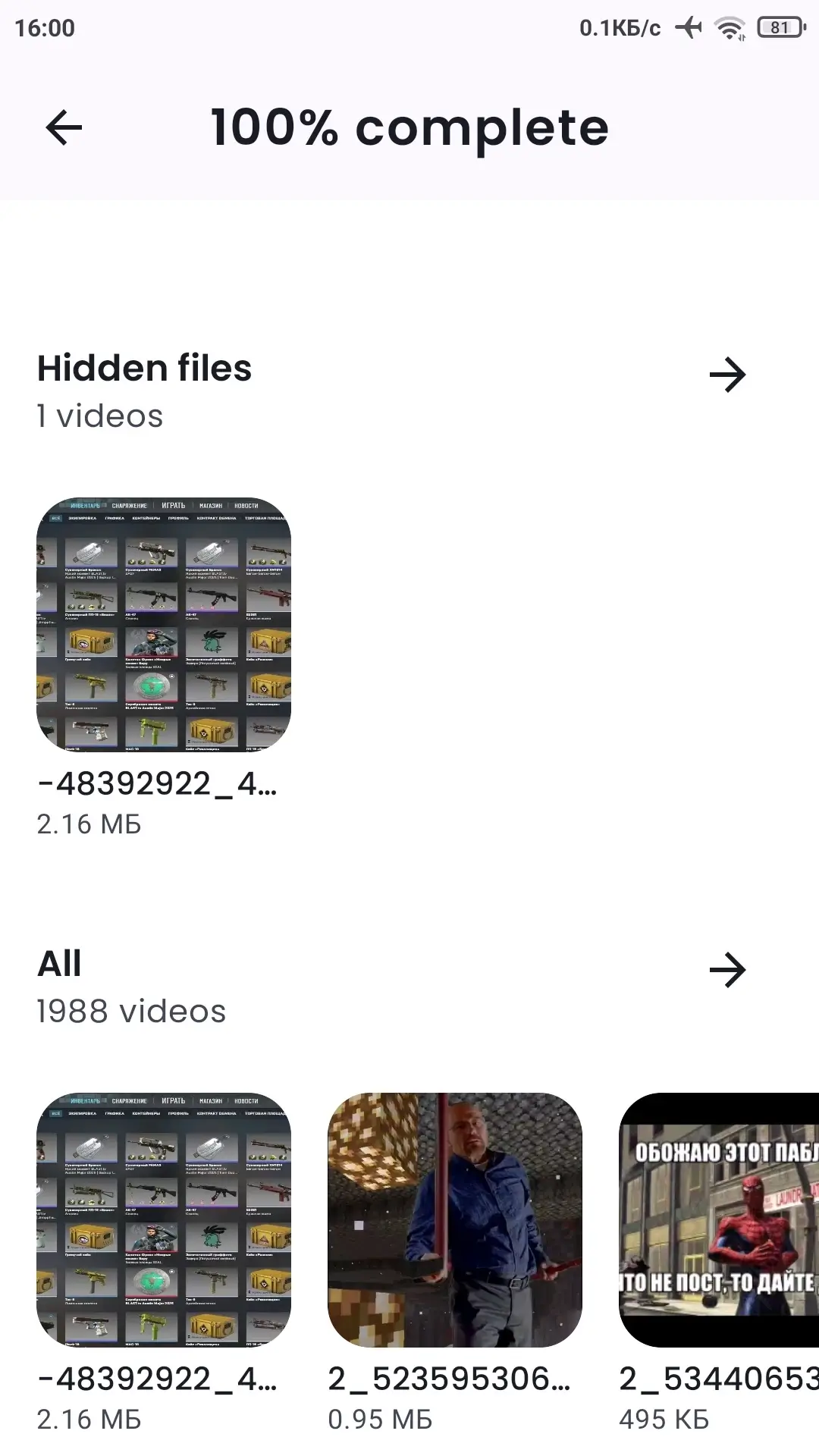Open the All videos section arrow
819x1456 pixels.
pyautogui.click(x=727, y=970)
